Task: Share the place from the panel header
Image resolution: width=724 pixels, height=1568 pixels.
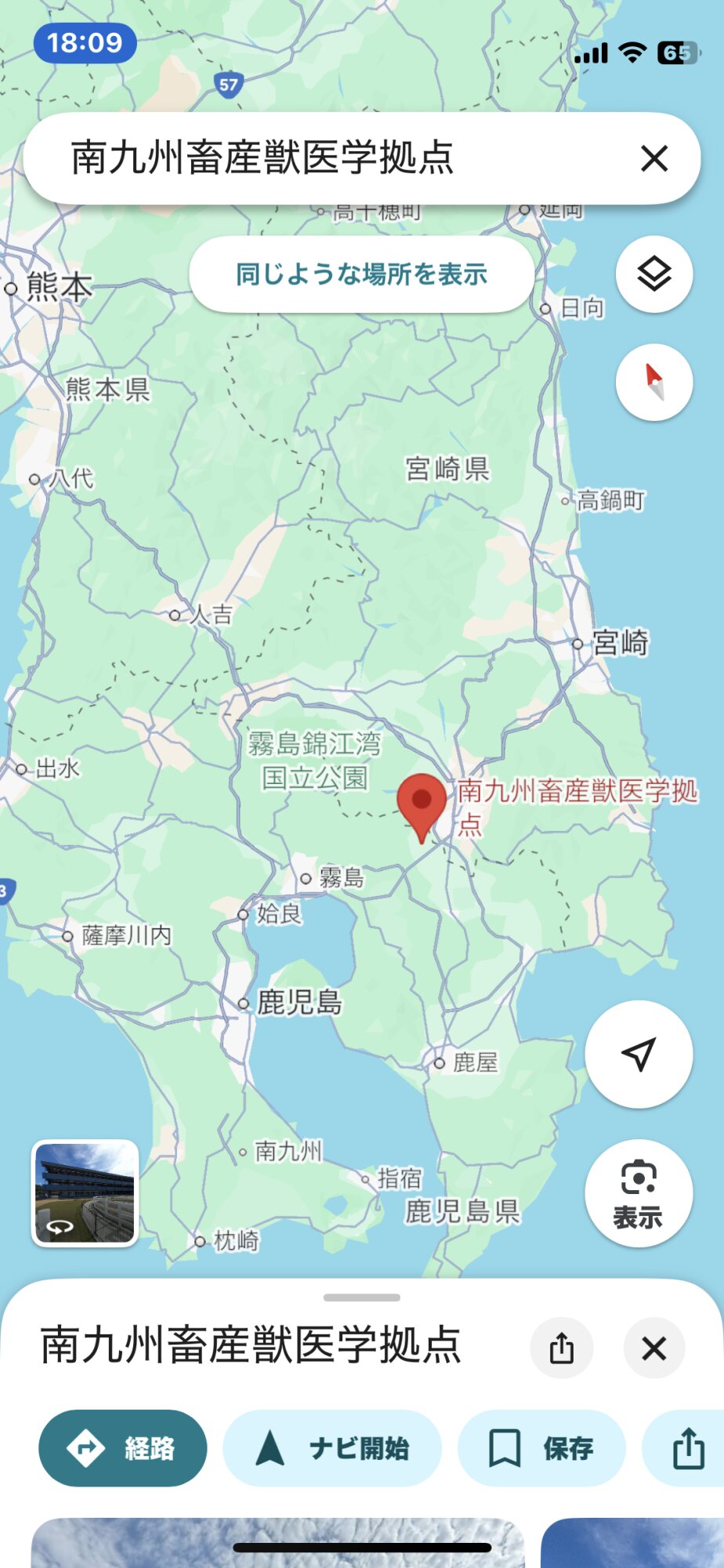Action: point(562,1348)
